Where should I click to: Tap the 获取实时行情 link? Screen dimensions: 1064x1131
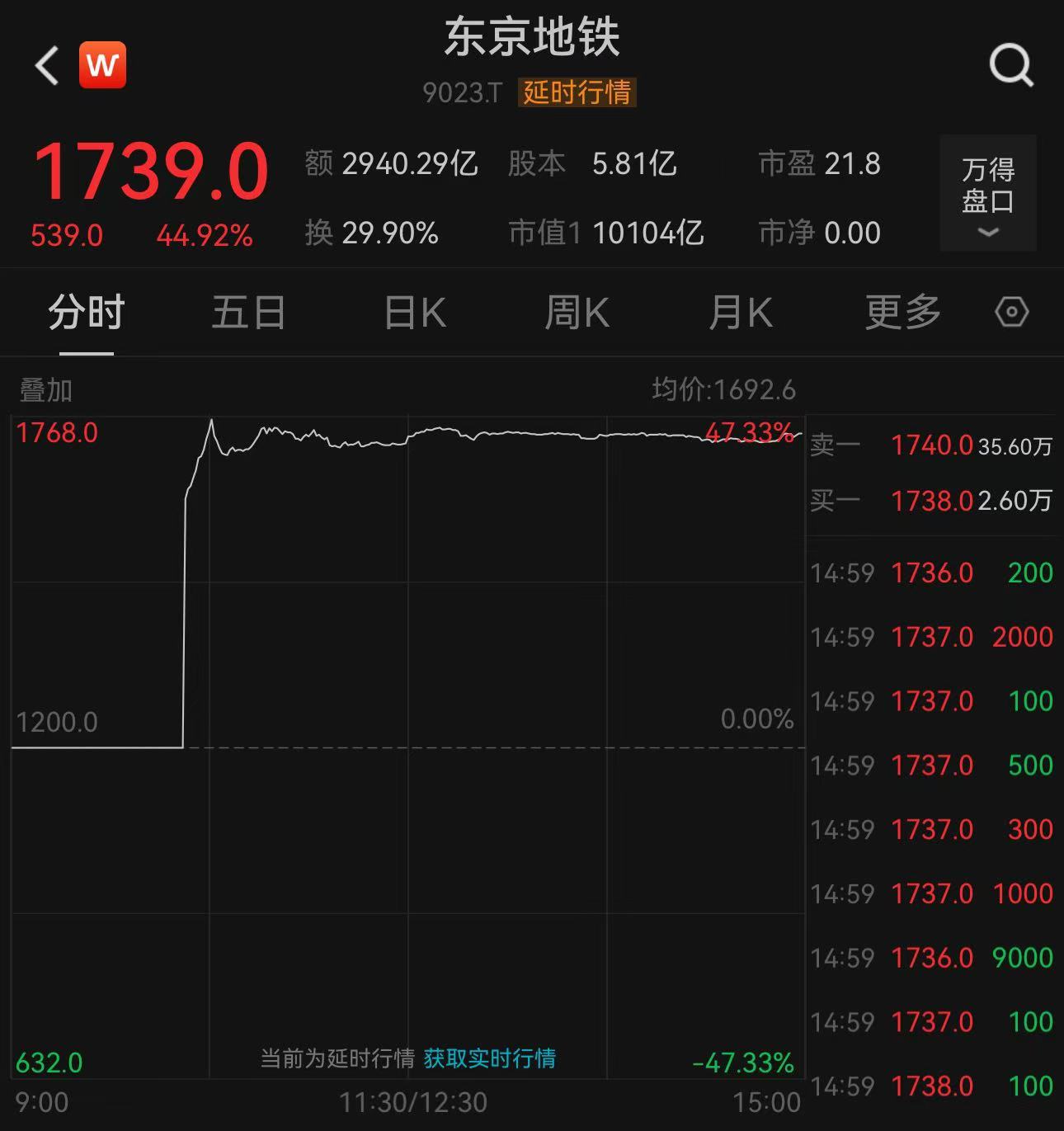(x=489, y=1058)
